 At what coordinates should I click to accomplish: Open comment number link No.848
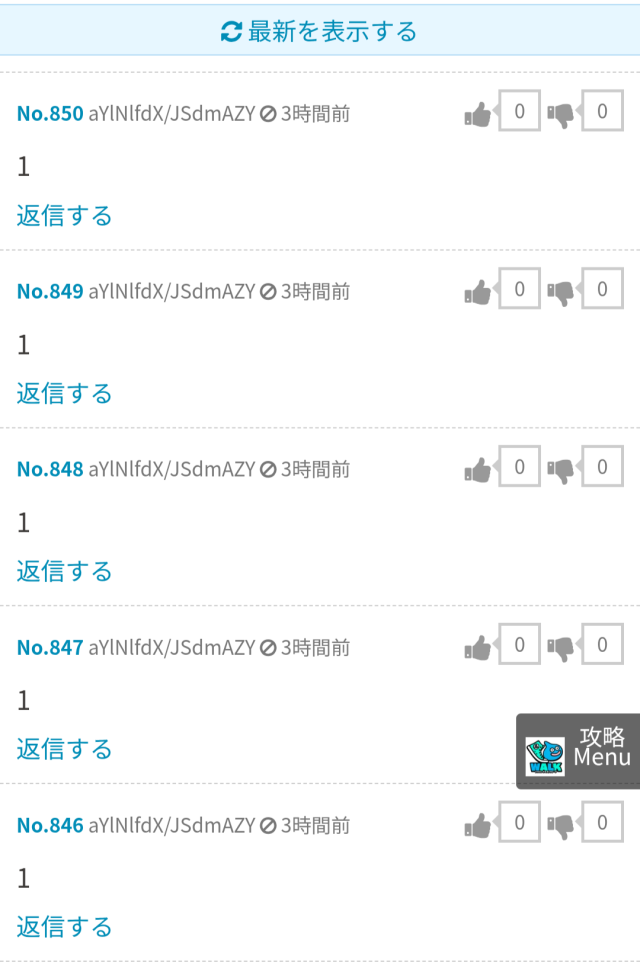click(x=50, y=469)
